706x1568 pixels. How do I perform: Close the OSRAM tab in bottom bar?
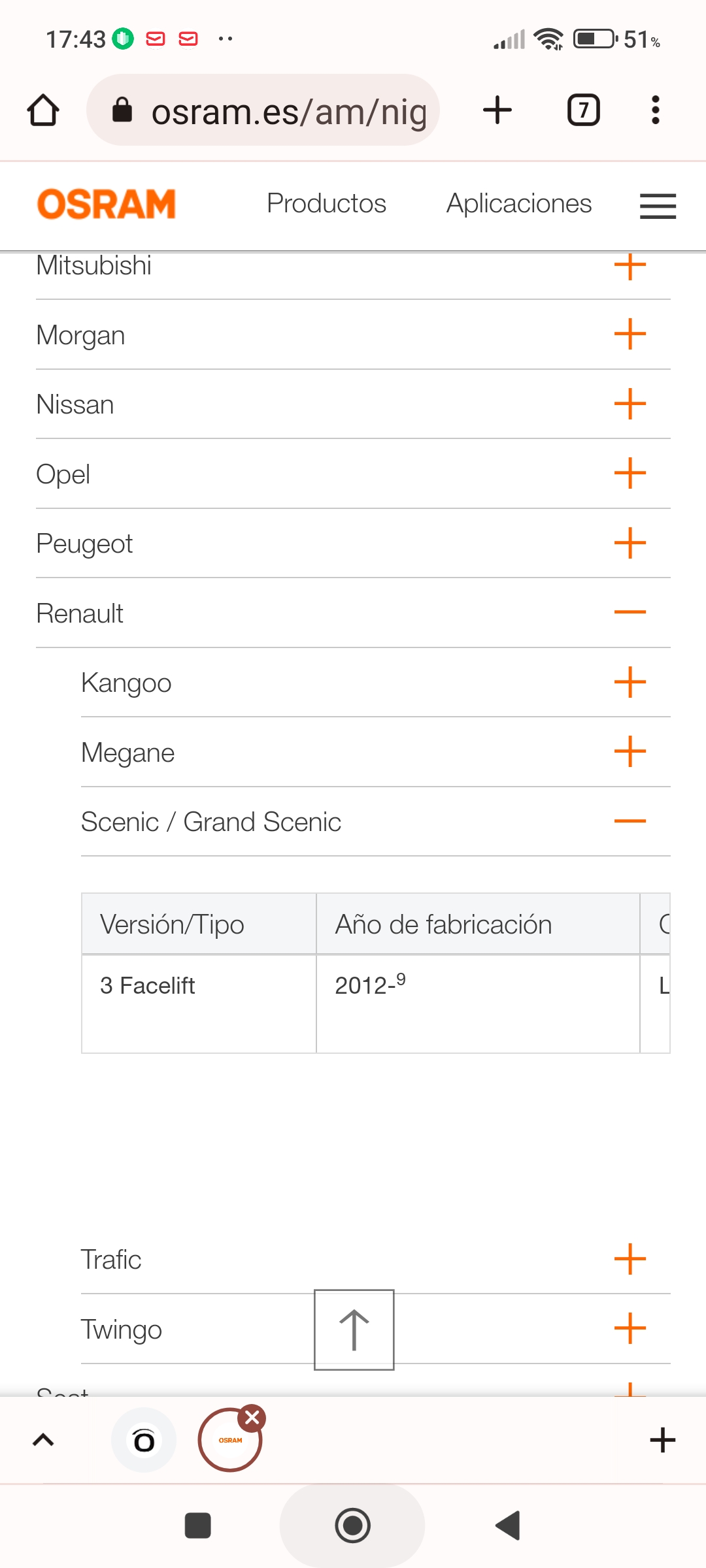(x=252, y=1417)
